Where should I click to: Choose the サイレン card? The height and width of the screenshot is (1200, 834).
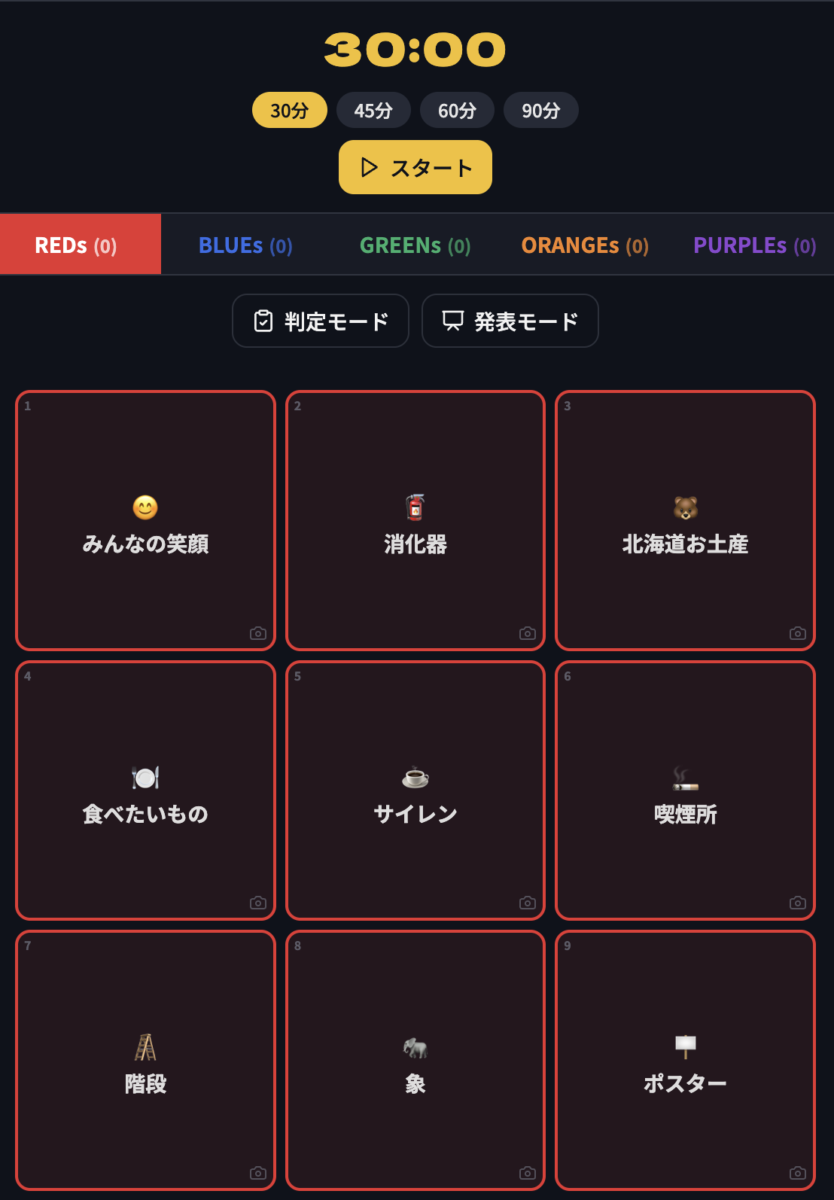[x=415, y=790]
